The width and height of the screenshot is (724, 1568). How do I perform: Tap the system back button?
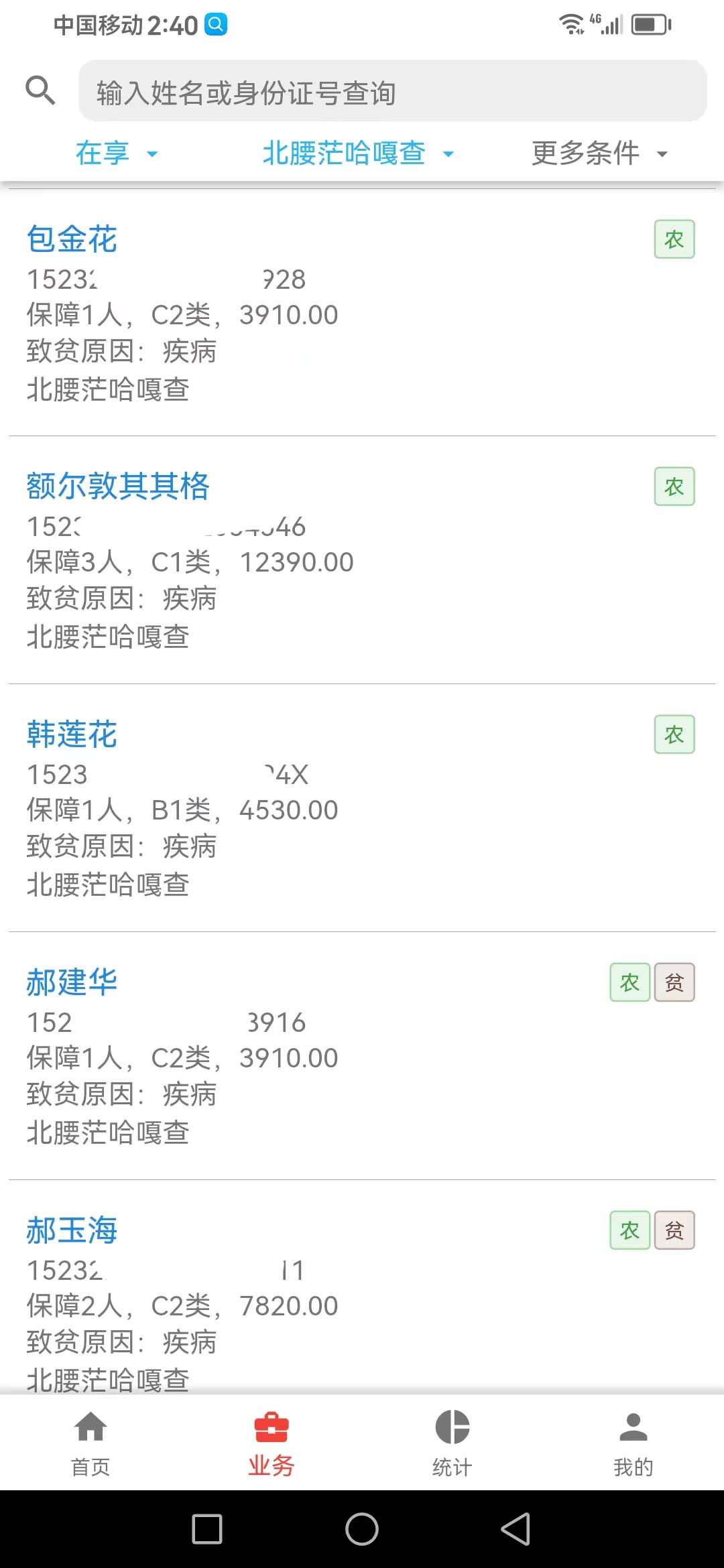(516, 1529)
